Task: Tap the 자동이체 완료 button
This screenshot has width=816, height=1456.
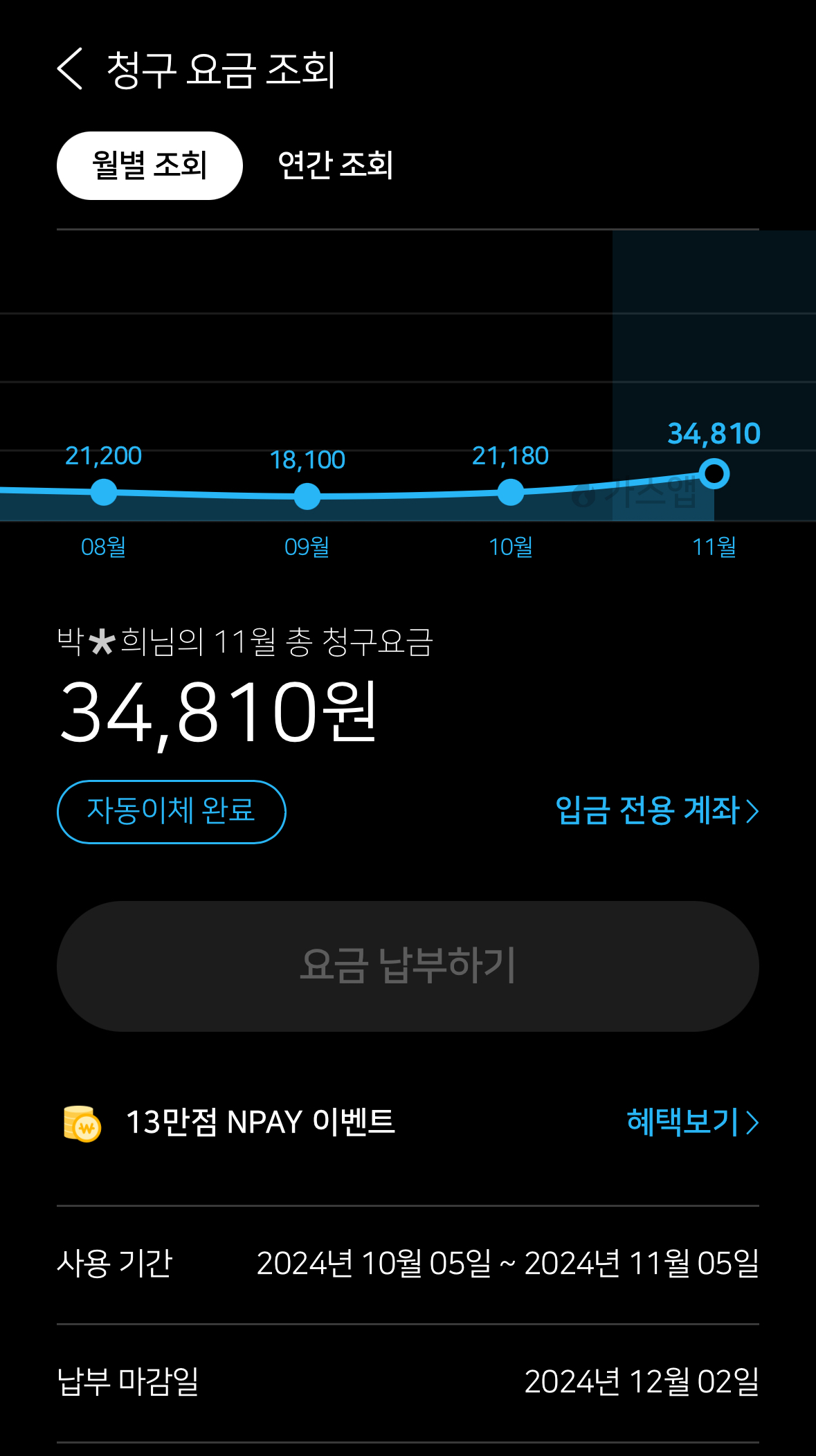Action: coord(171,812)
